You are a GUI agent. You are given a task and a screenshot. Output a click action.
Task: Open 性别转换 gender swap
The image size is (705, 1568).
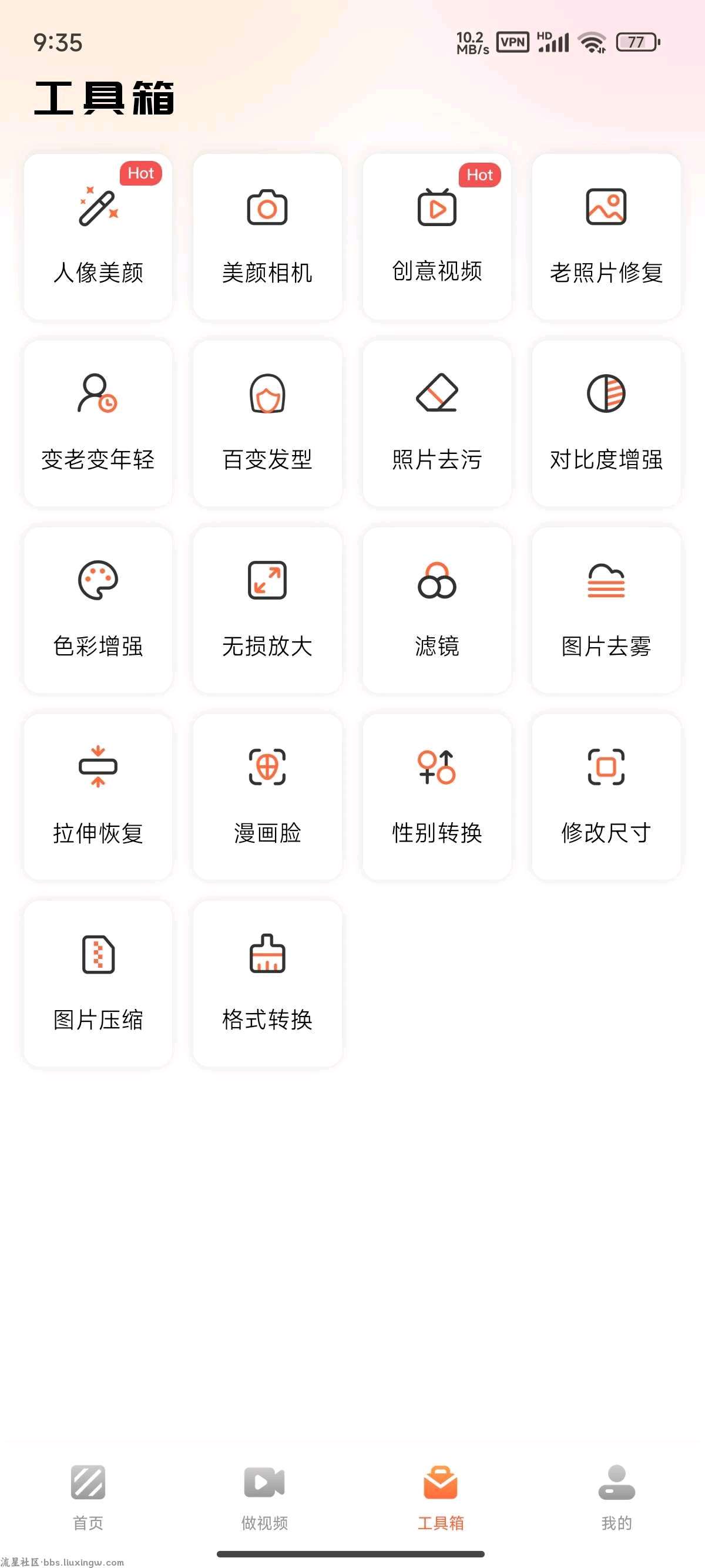point(437,797)
